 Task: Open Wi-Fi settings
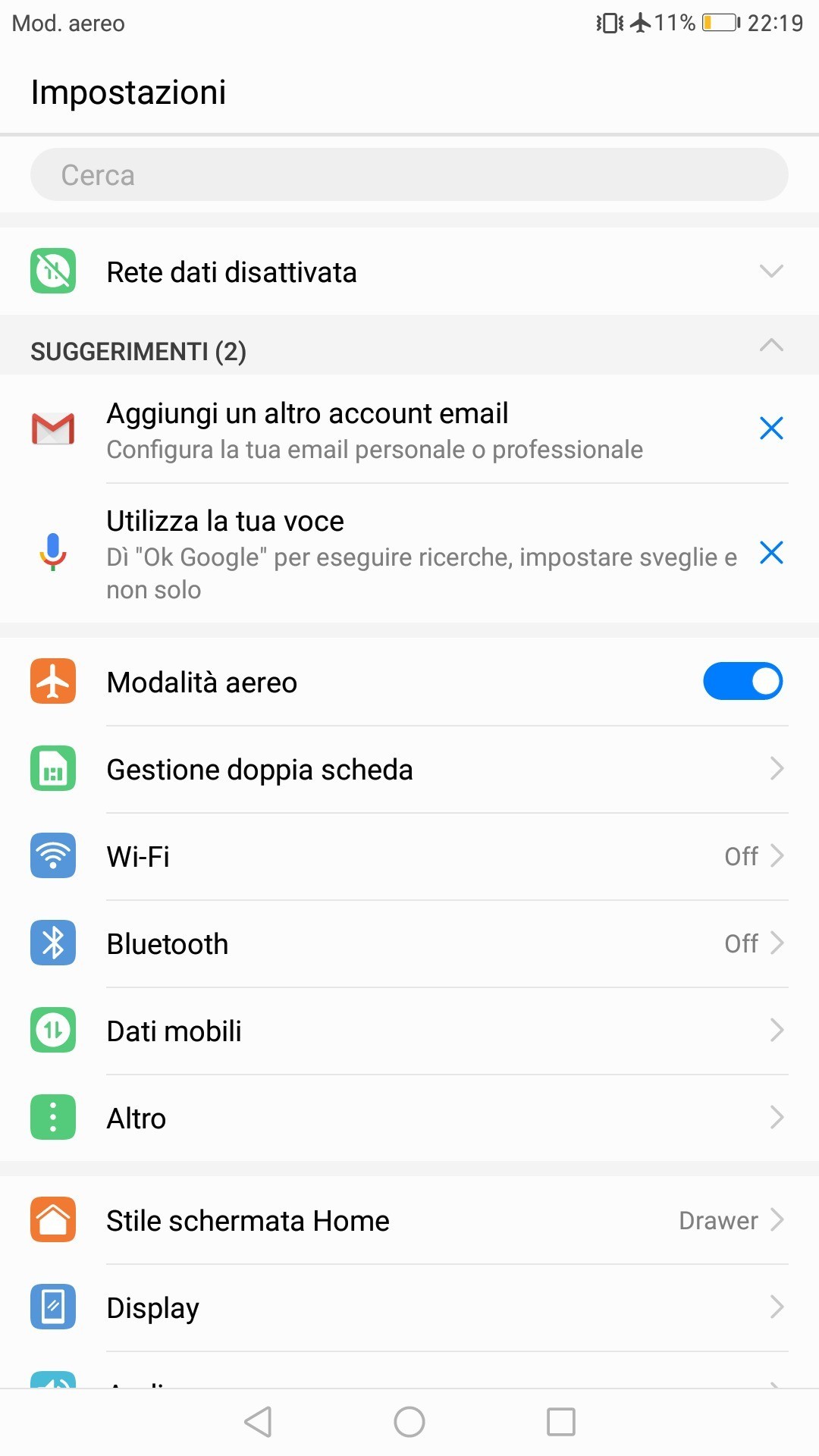click(x=409, y=856)
